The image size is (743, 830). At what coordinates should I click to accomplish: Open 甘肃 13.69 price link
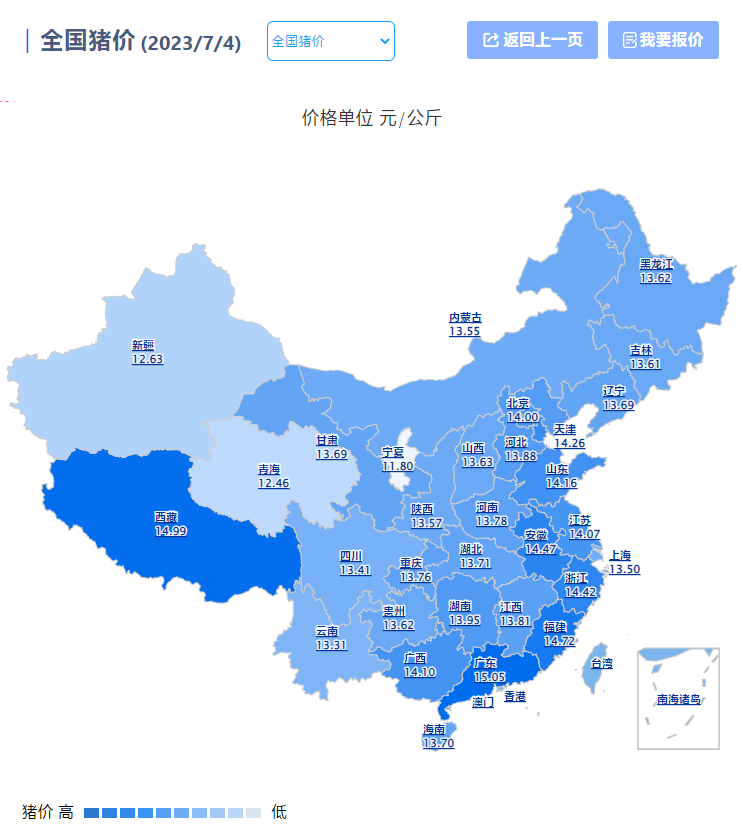click(x=331, y=447)
